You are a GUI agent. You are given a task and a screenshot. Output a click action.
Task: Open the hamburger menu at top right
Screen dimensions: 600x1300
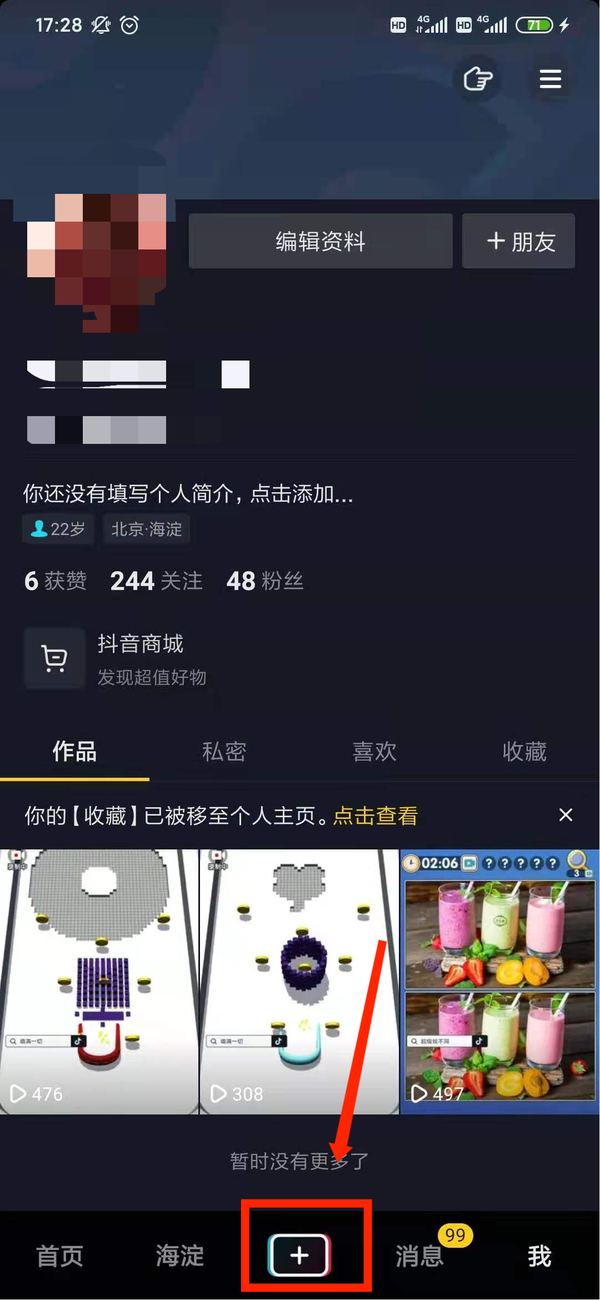[551, 79]
